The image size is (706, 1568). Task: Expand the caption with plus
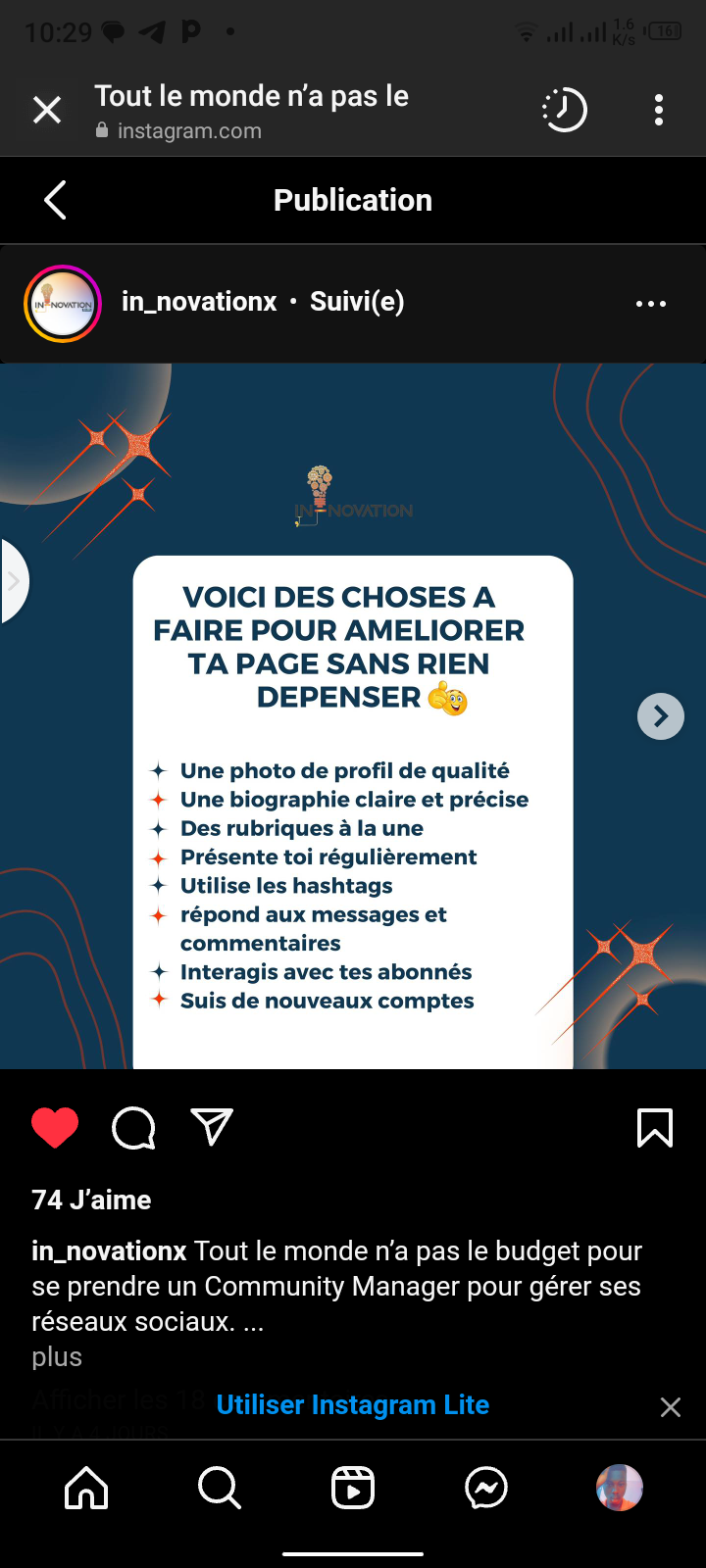57,1356
